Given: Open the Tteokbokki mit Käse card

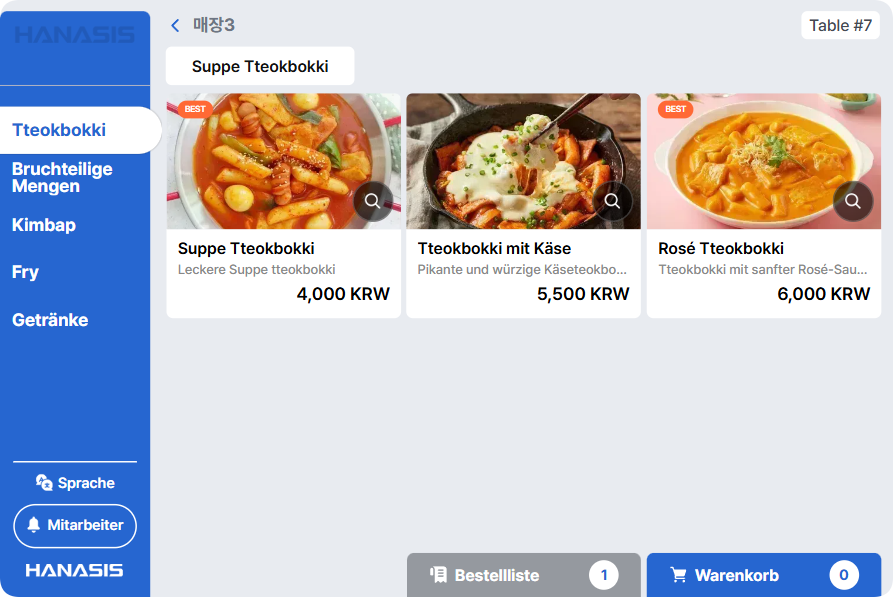Looking at the screenshot, I should [x=523, y=270].
